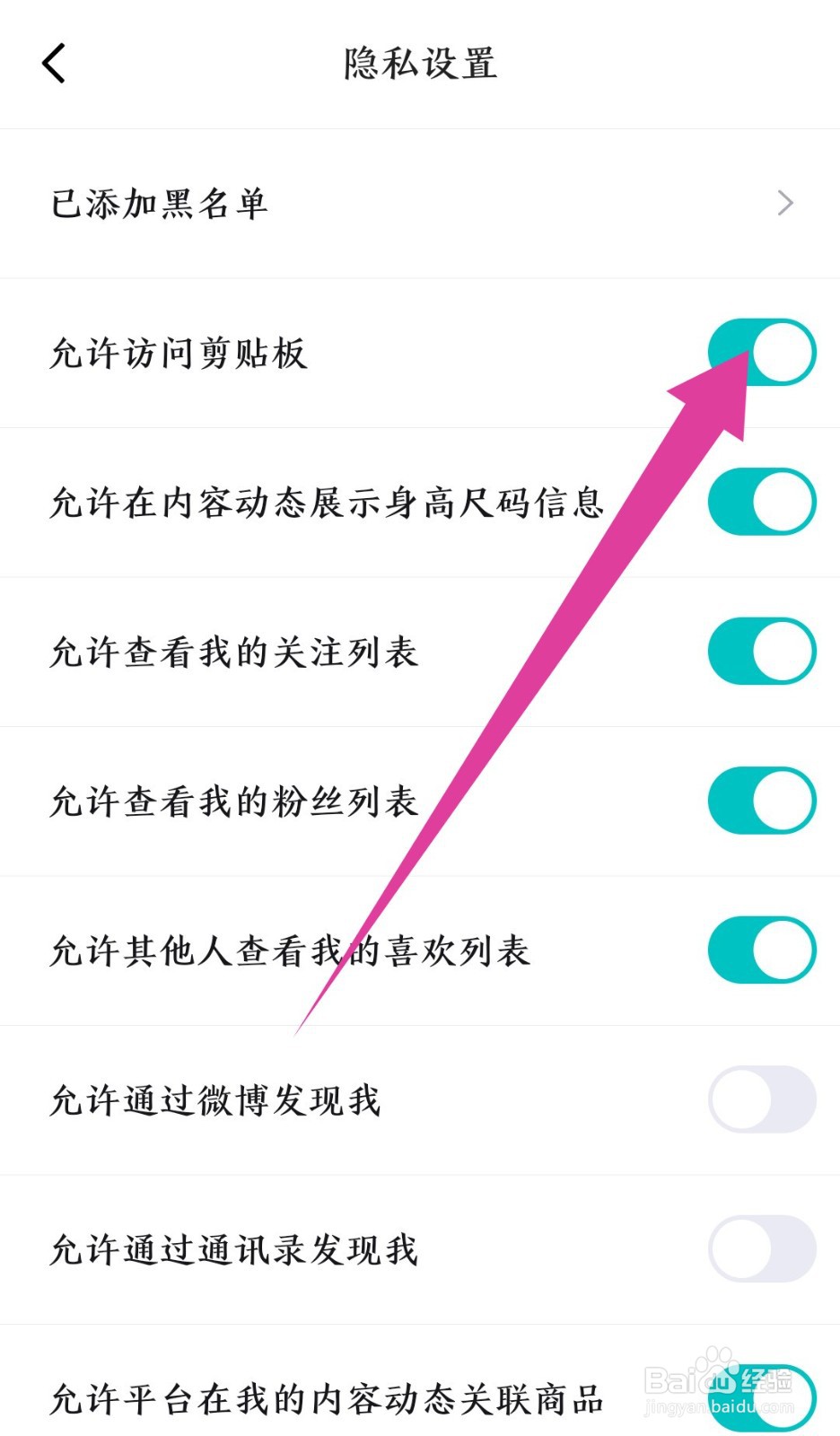
Task: Disable the 允许查看我的关注列表 toggle
Action: pos(762,652)
